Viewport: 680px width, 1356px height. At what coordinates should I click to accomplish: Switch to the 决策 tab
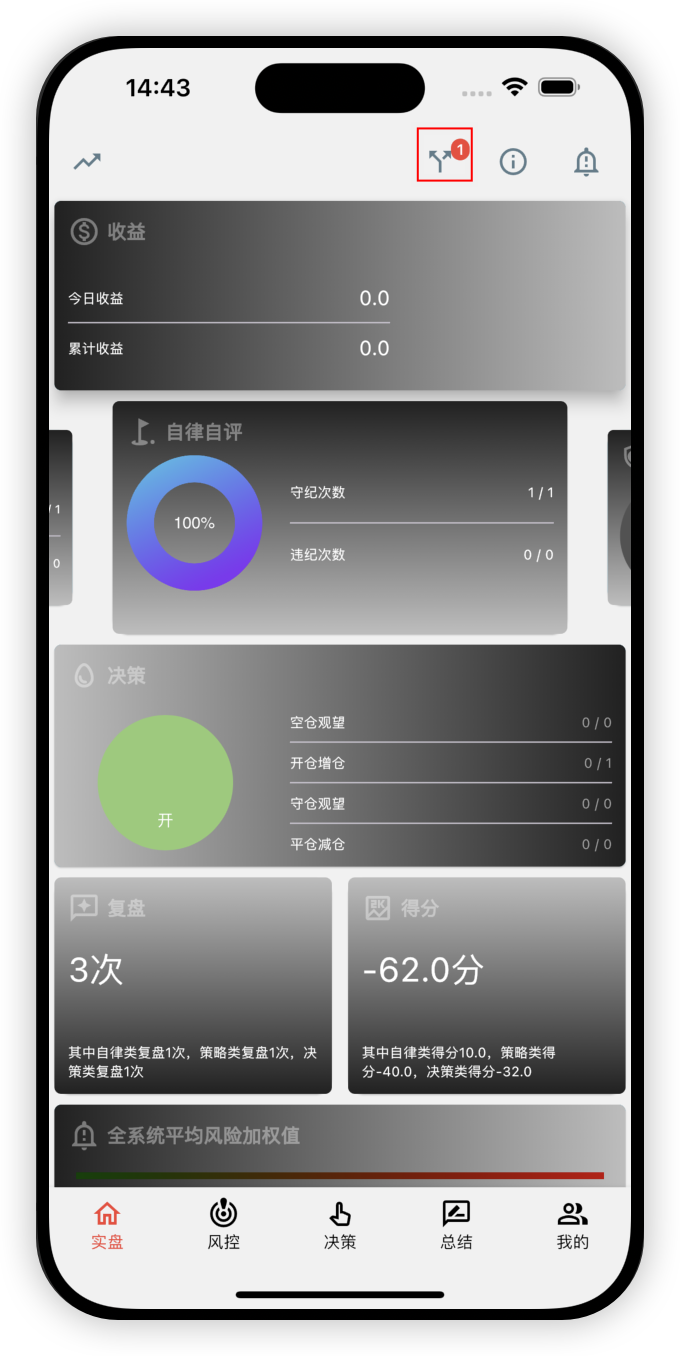tap(340, 1225)
